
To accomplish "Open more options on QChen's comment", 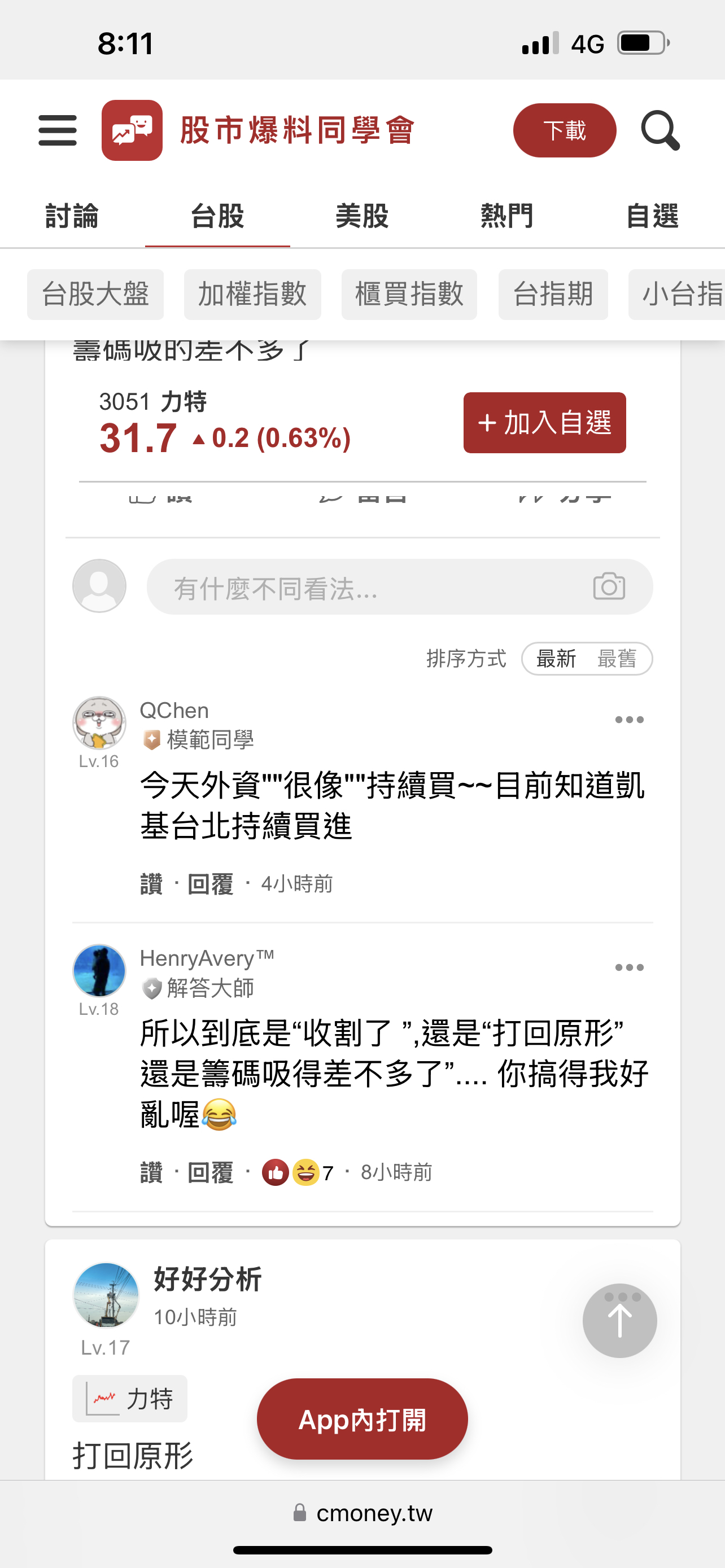I will coord(629,720).
